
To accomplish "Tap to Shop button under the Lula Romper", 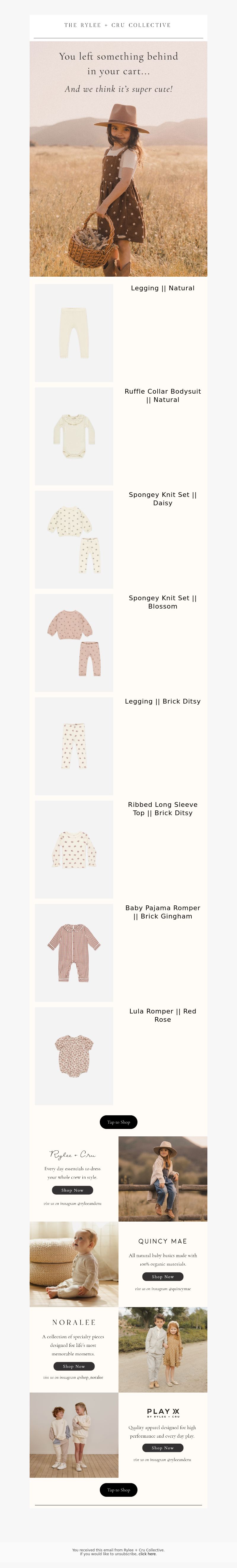I will (x=118, y=1122).
